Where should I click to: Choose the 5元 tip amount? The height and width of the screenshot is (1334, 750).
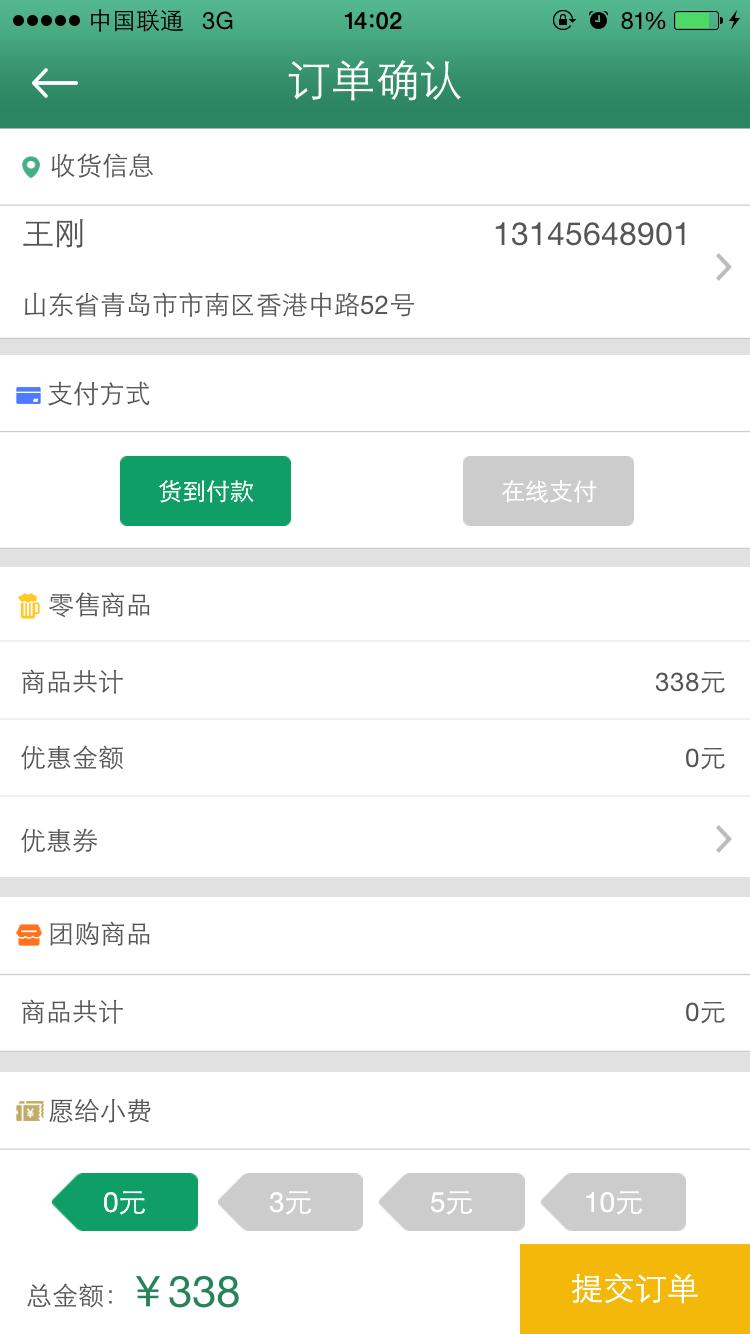pyautogui.click(x=453, y=1202)
